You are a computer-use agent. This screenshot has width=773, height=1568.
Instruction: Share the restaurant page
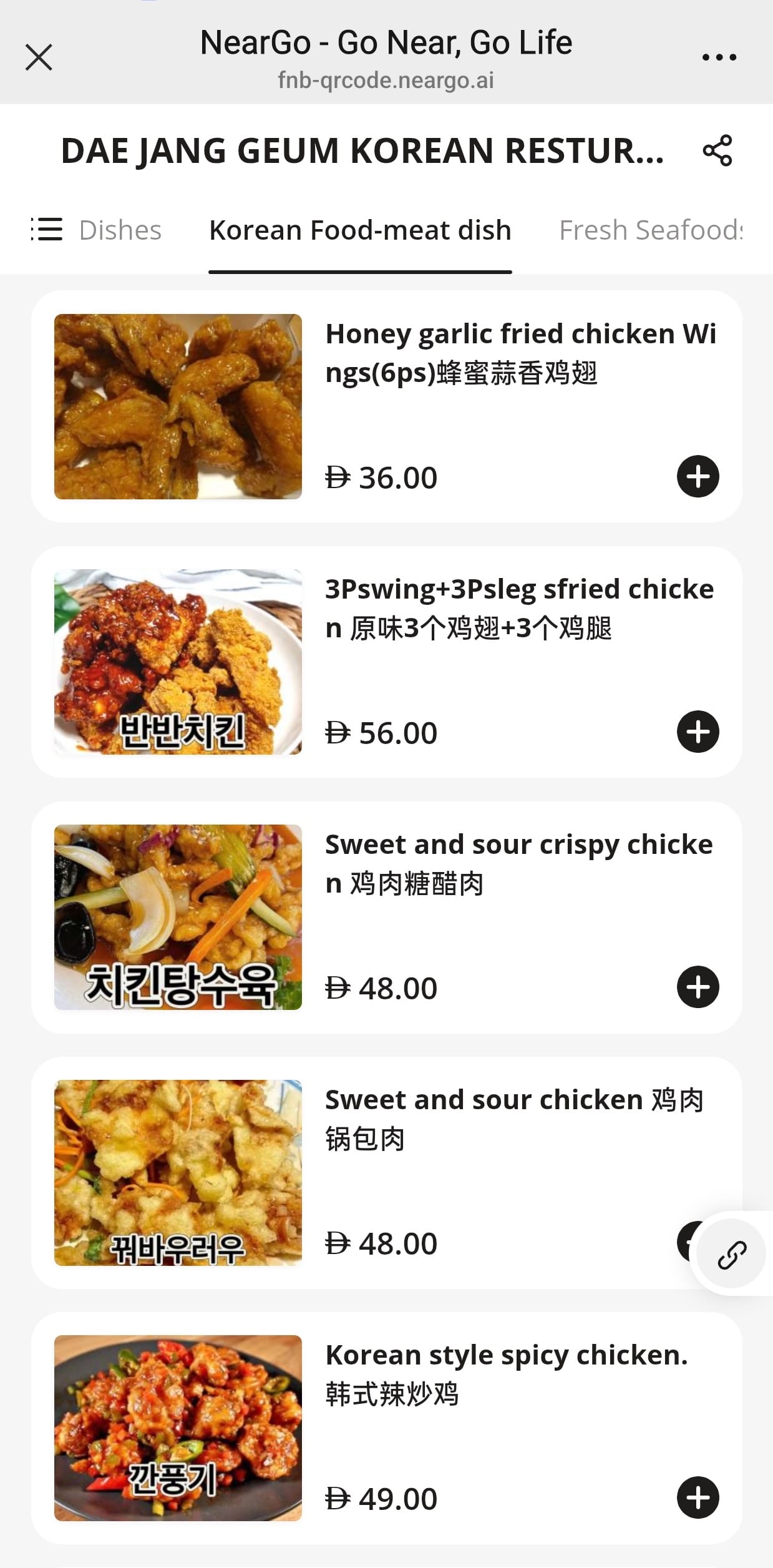pyautogui.click(x=717, y=150)
